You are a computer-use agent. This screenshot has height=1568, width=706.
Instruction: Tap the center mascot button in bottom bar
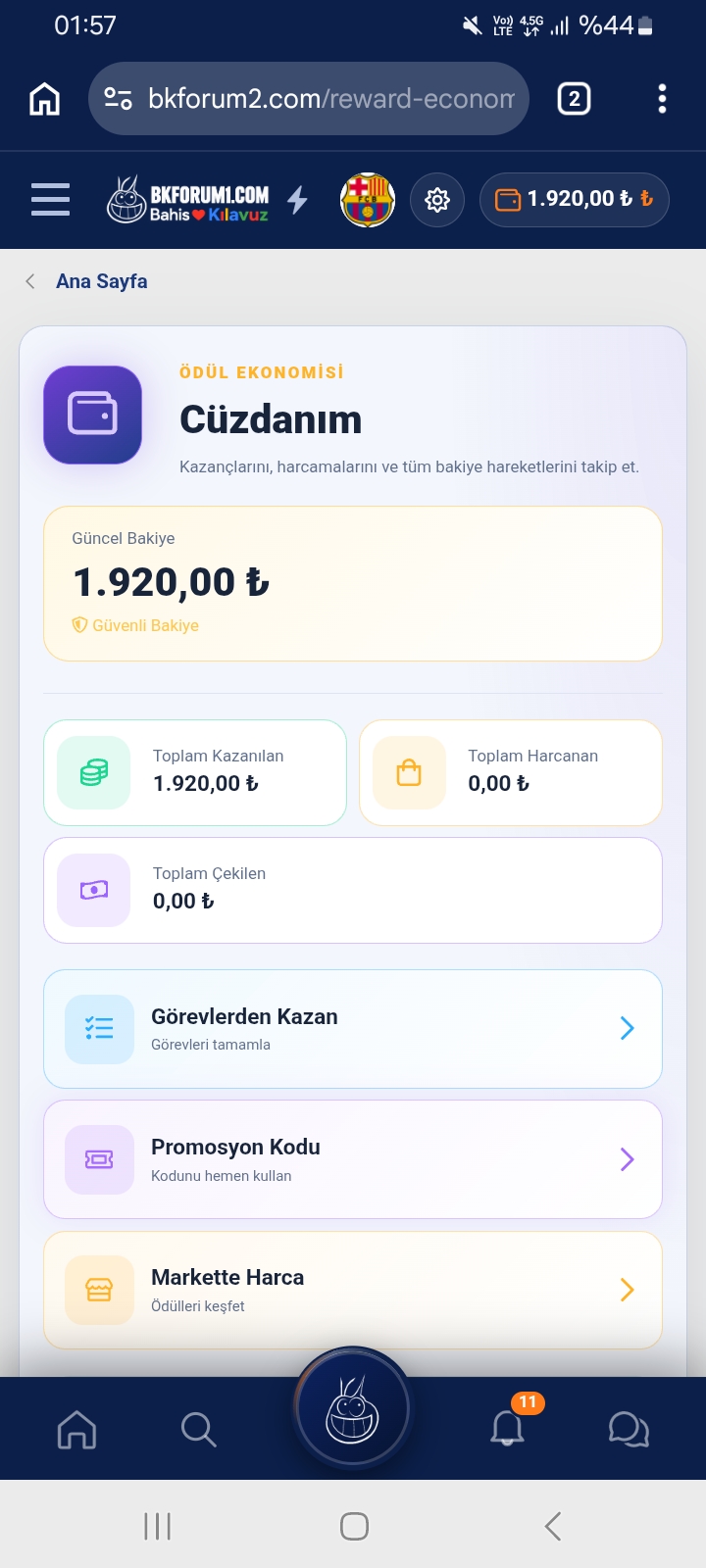353,1411
